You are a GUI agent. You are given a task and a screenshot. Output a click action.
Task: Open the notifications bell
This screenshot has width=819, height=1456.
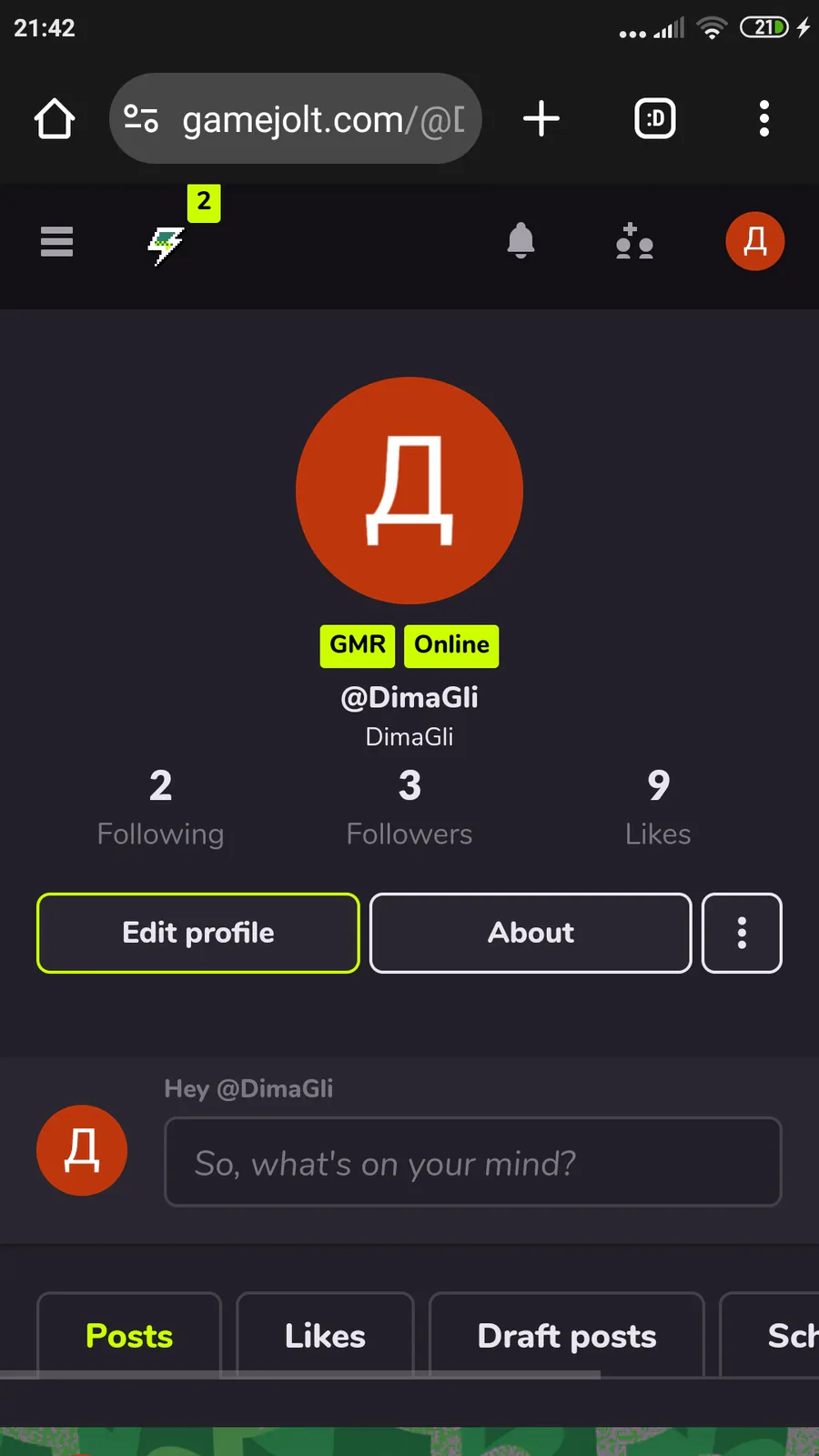(521, 241)
